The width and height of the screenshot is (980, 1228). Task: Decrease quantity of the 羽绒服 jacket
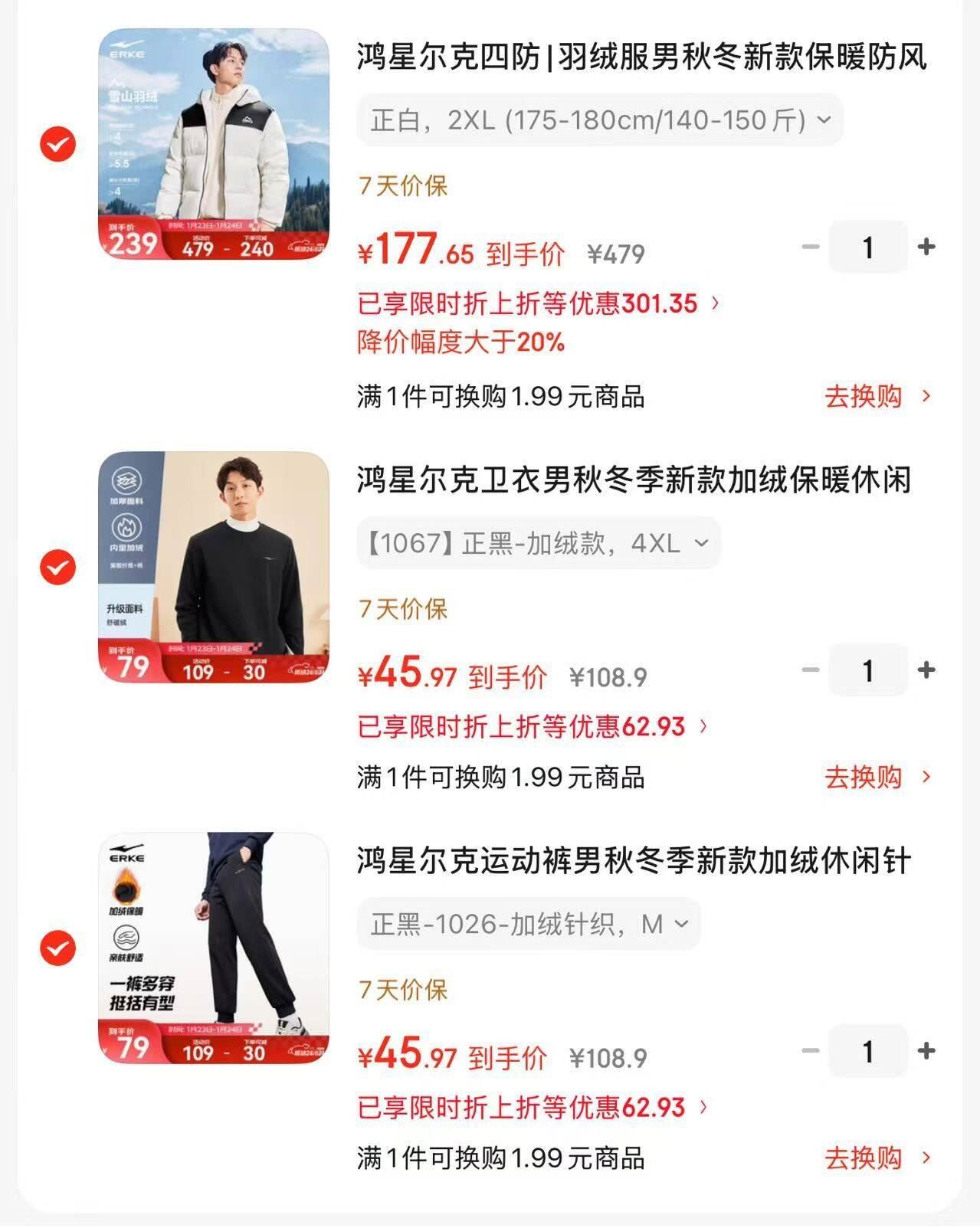[810, 247]
